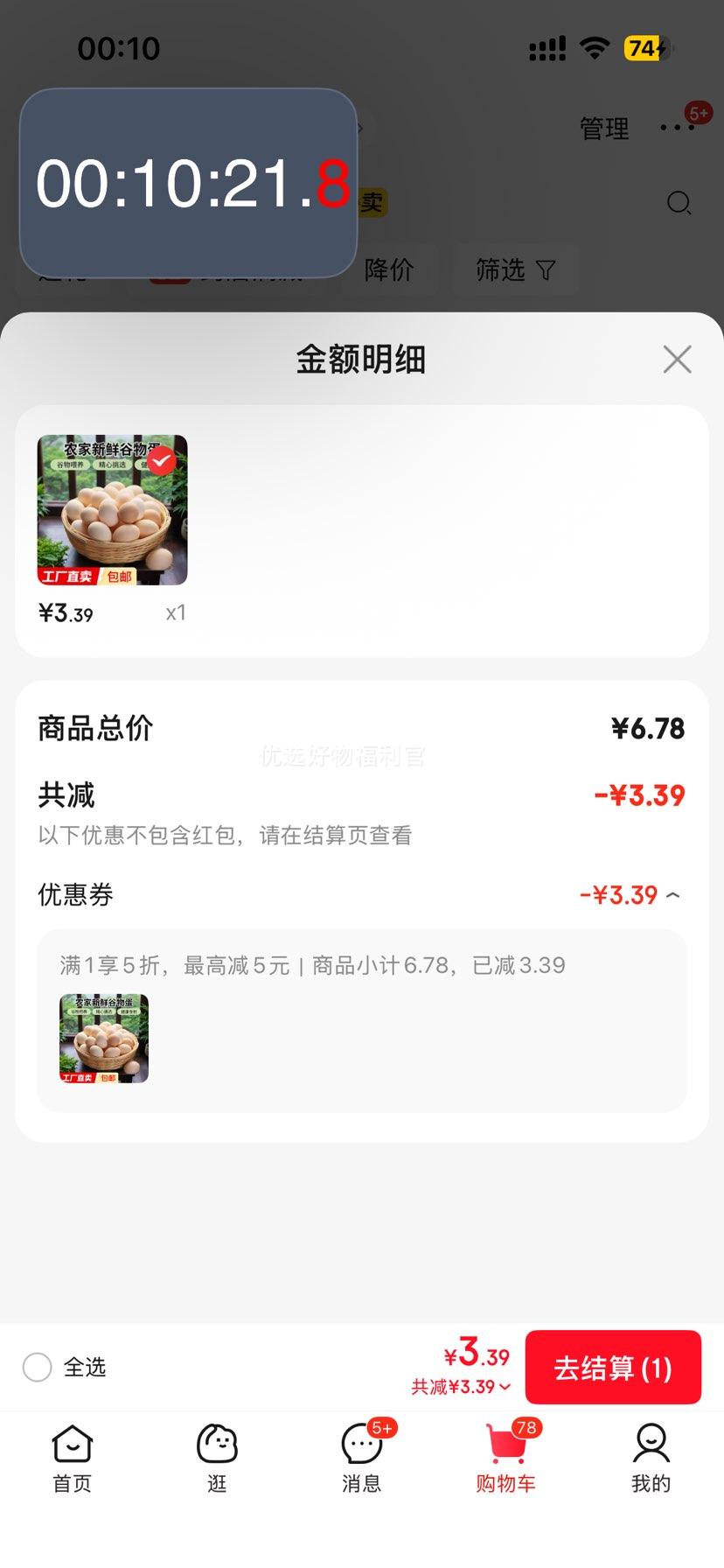724x1568 pixels.
Task: Open the egg product thumbnail priced ¥3.39
Action: pos(112,510)
